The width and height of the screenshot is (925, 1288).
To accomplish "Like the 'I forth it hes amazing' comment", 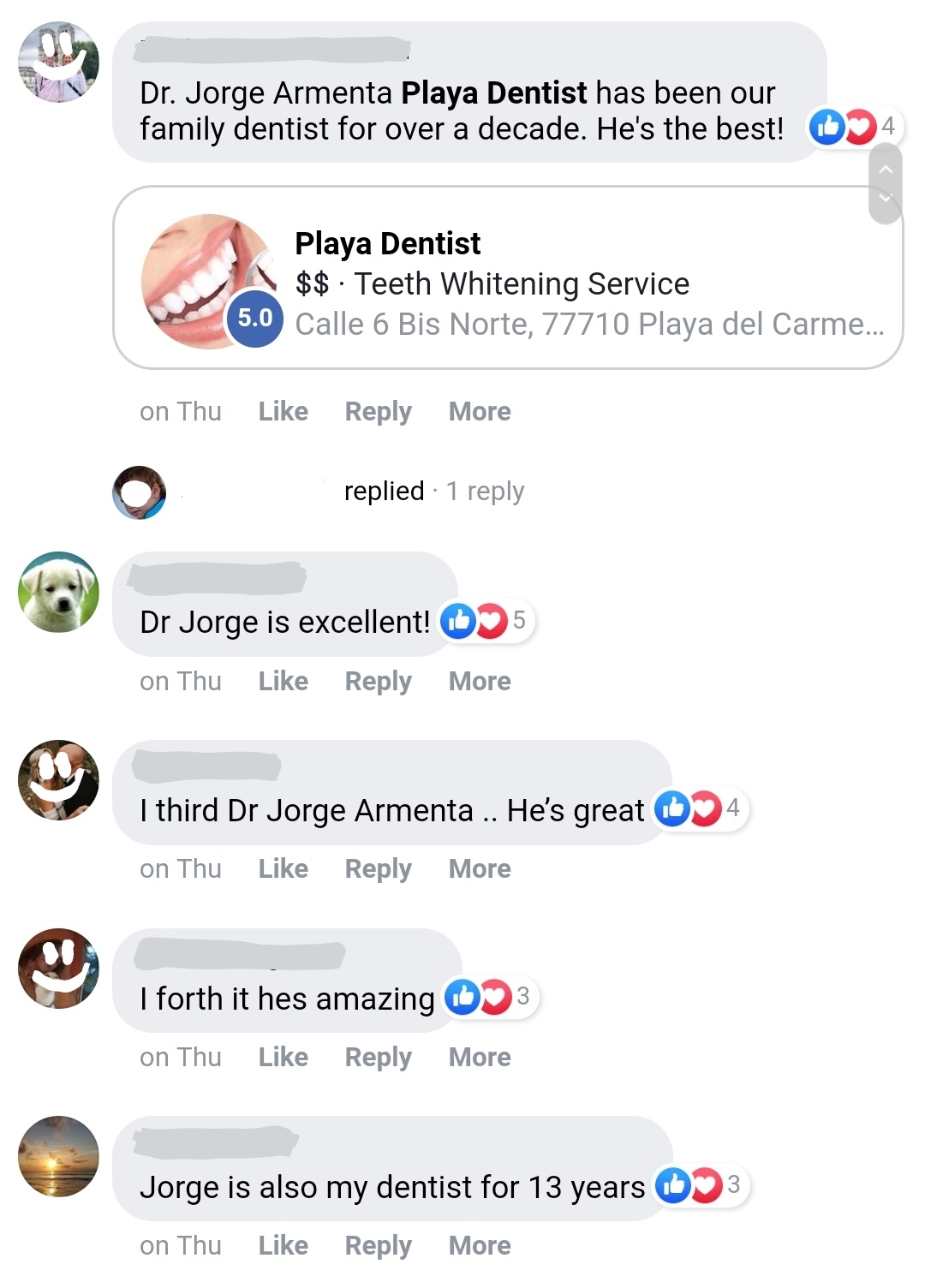I will pyautogui.click(x=283, y=1058).
